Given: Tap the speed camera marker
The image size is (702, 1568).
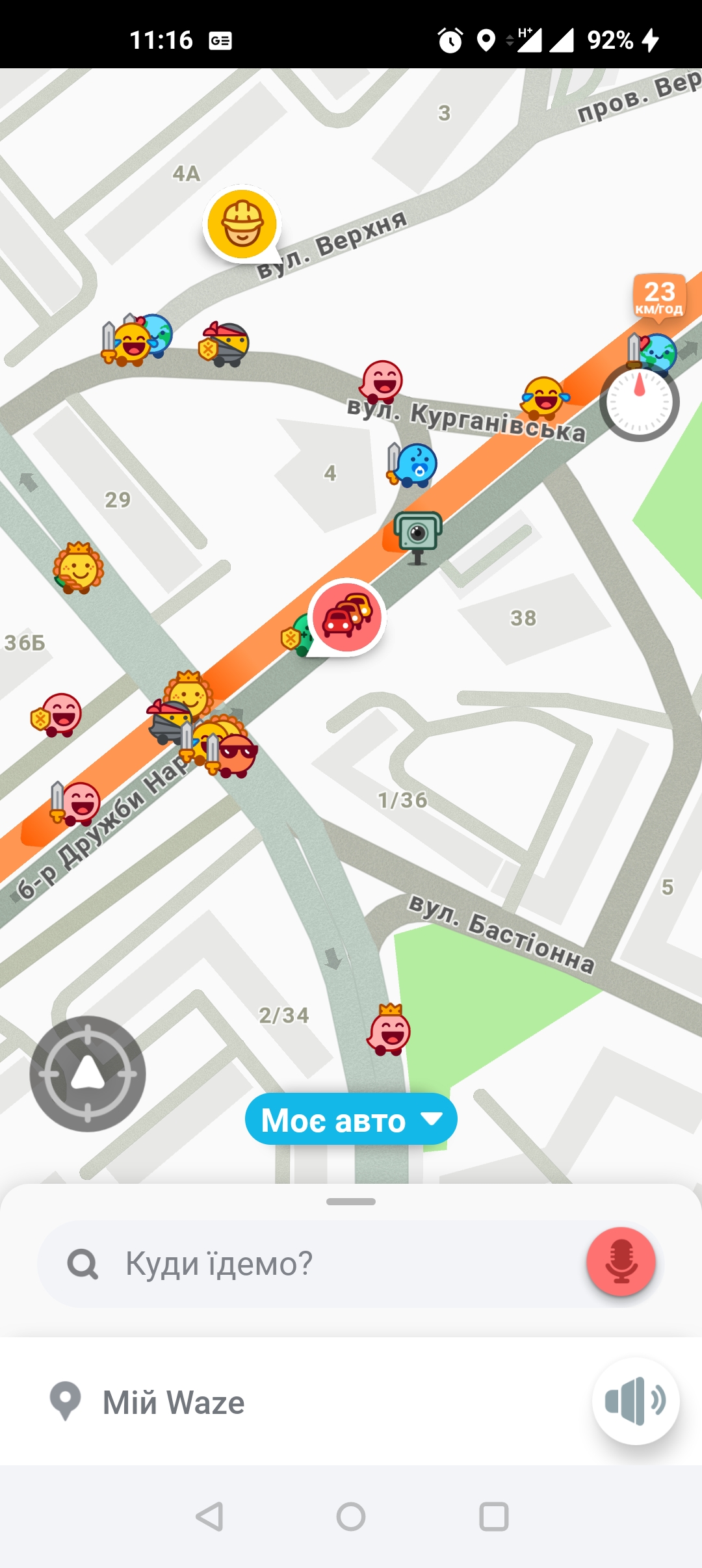Looking at the screenshot, I should click(x=417, y=536).
